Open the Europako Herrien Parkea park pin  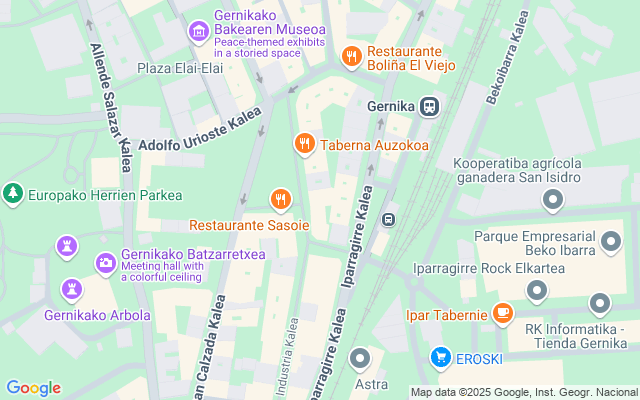tap(13, 193)
